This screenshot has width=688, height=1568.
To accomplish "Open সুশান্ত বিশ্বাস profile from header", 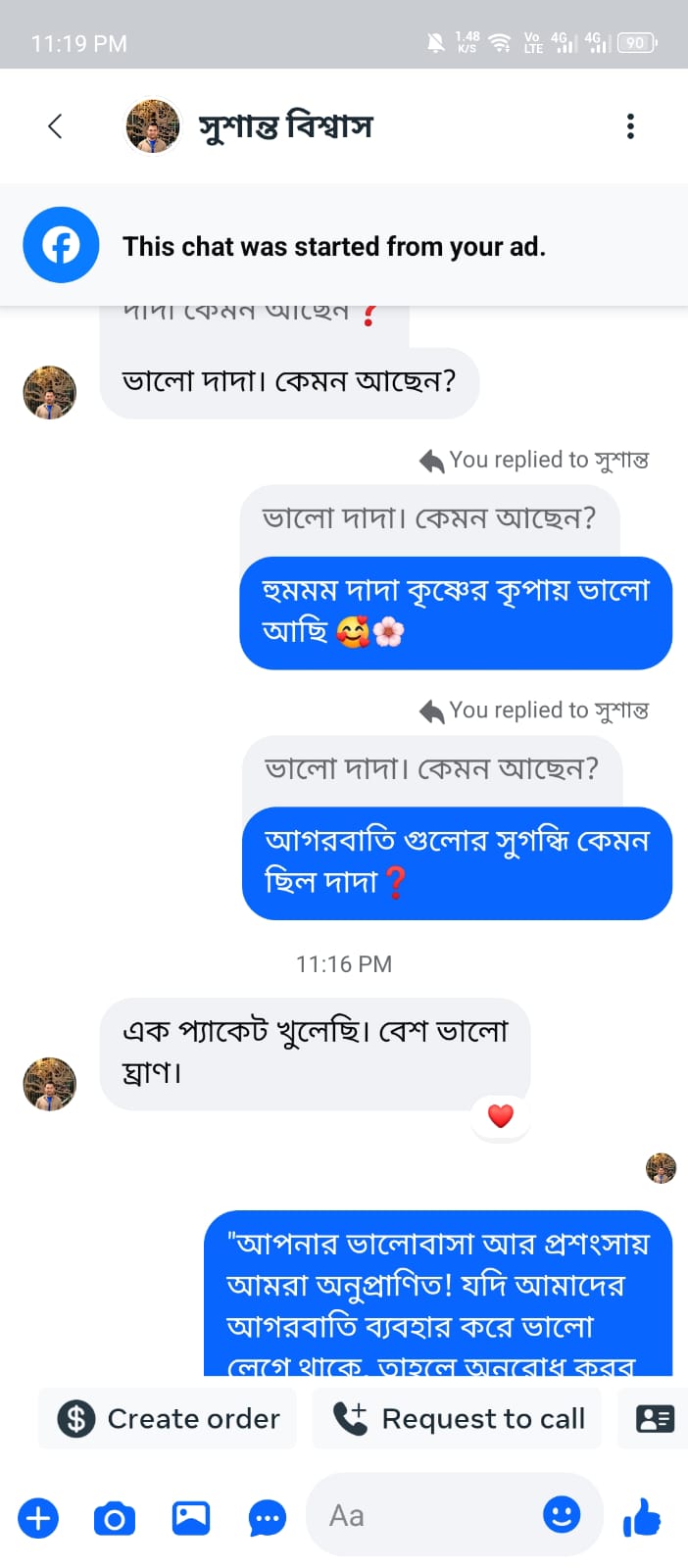I will [284, 126].
